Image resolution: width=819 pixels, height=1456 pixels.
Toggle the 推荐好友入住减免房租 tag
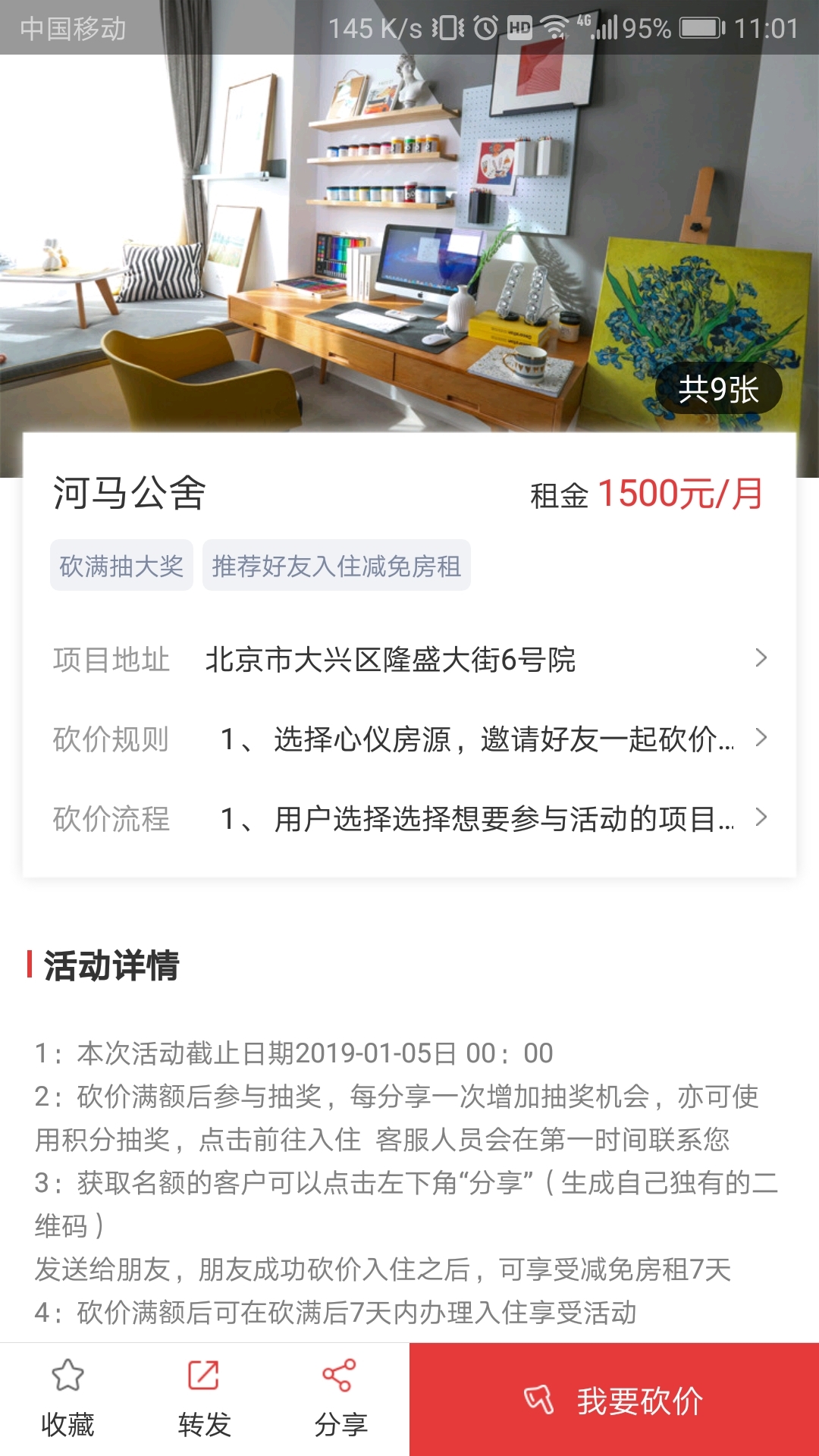pyautogui.click(x=337, y=564)
